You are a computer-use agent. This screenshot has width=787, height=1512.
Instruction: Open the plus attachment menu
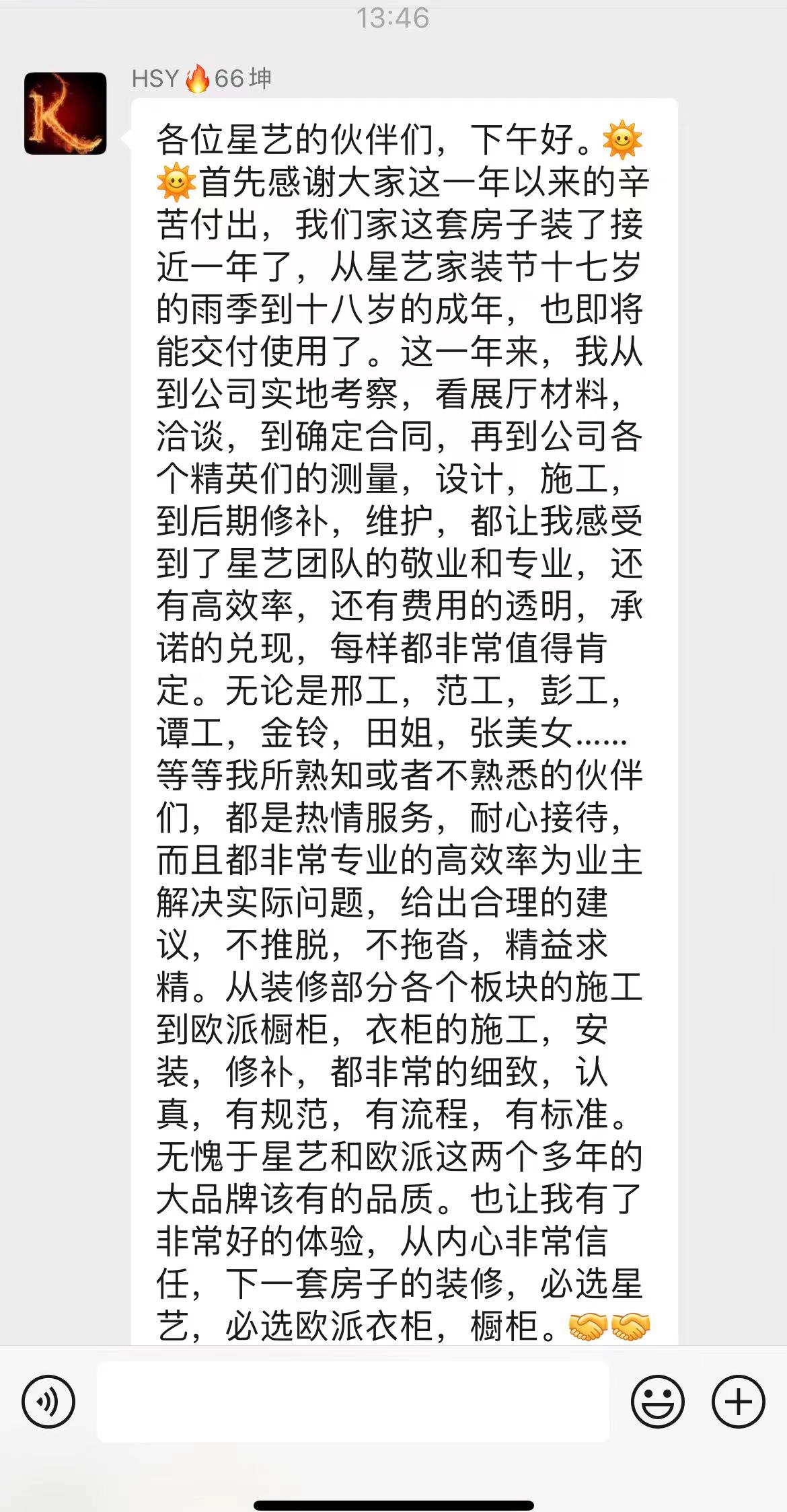click(739, 1402)
